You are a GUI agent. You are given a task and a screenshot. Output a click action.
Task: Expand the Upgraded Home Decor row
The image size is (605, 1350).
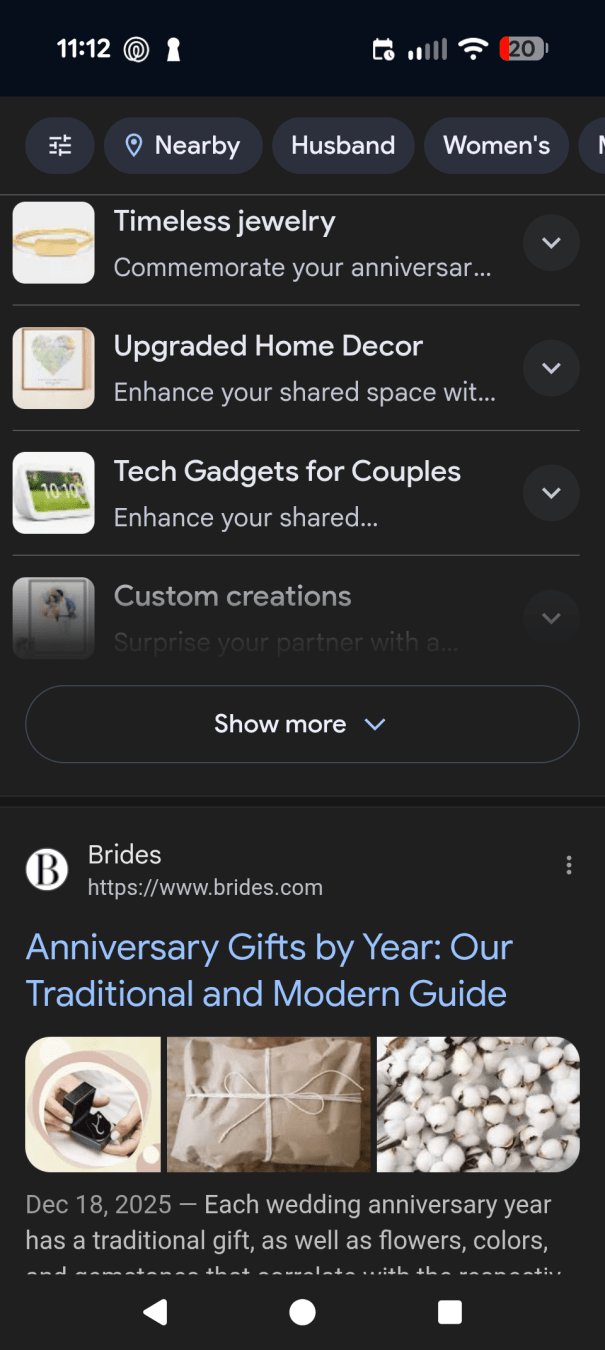pos(551,368)
